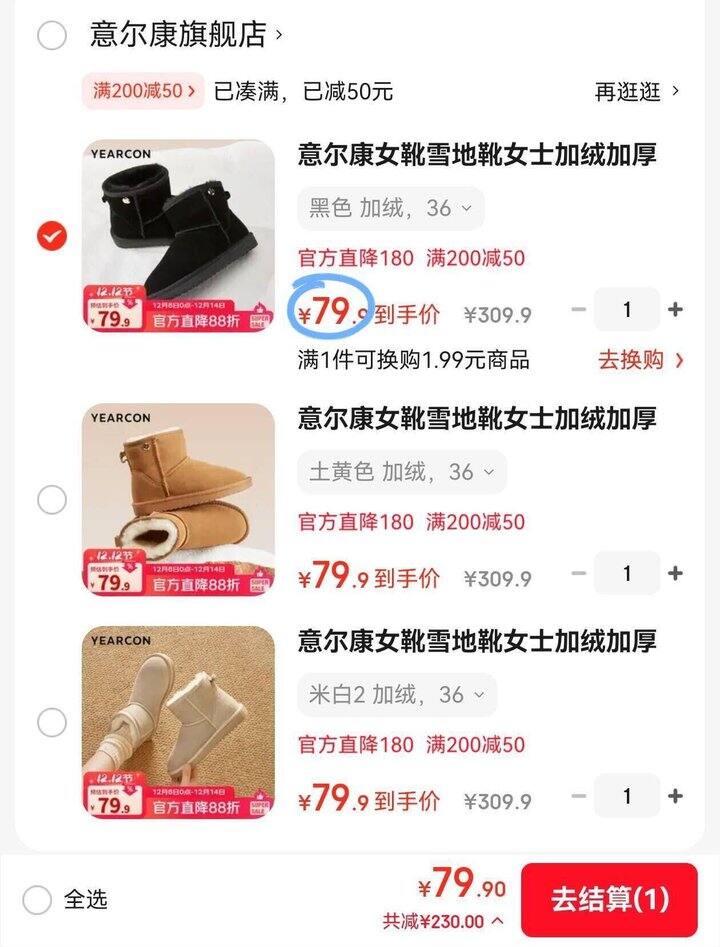Change variant of 黑色 加绒, 36
This screenshot has width=720, height=947.
pyautogui.click(x=391, y=208)
